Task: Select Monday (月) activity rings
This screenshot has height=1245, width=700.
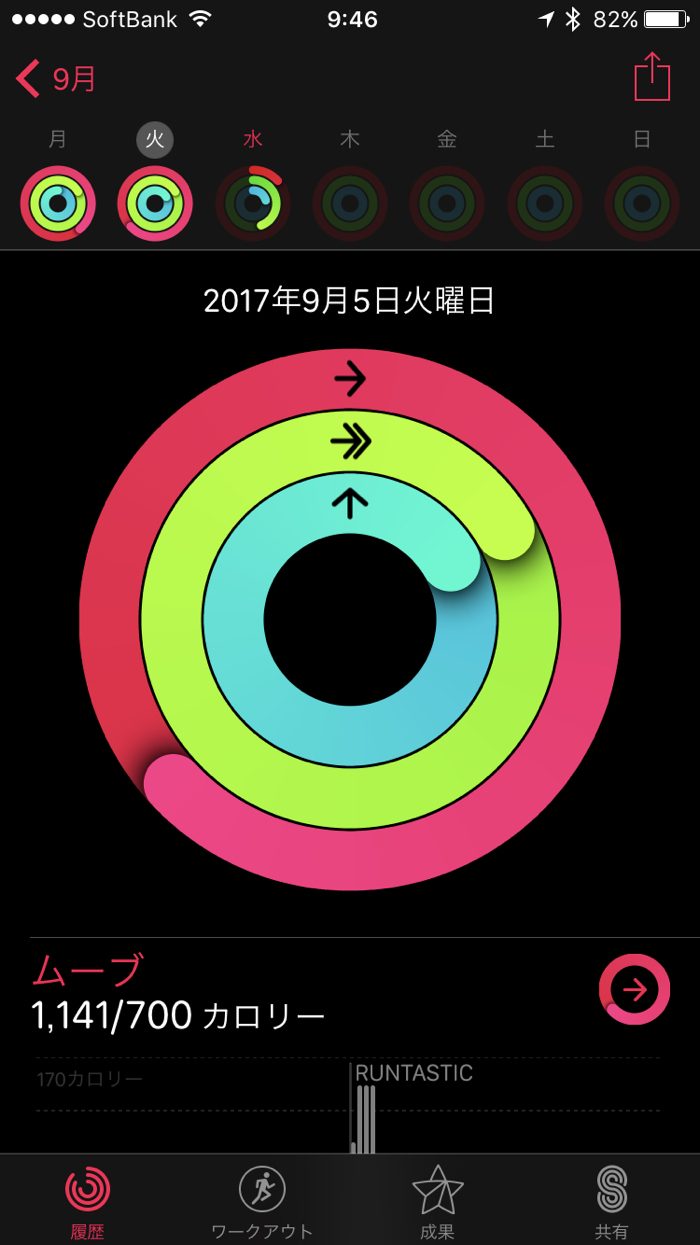Action: tap(58, 203)
